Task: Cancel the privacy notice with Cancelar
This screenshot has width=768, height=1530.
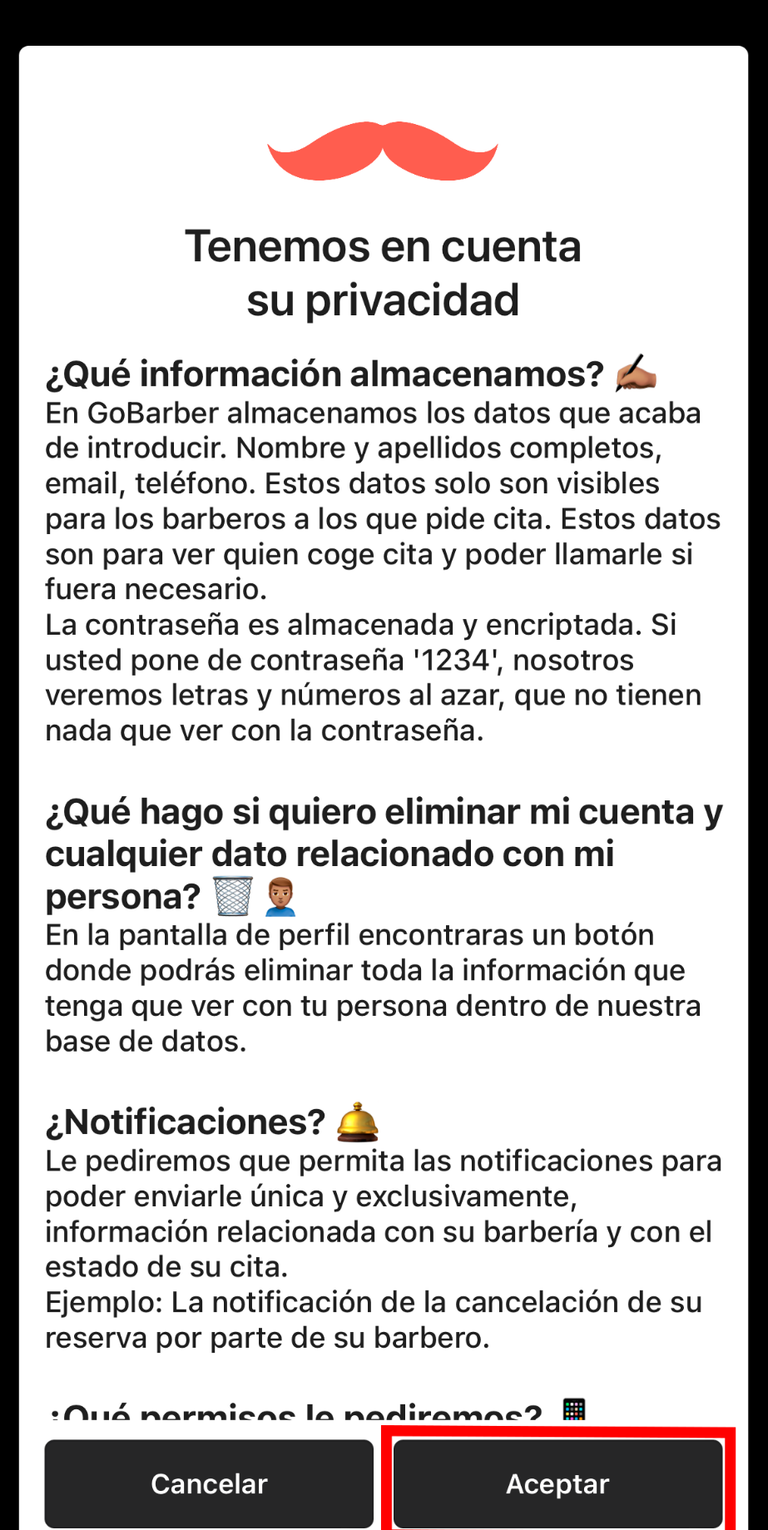Action: [x=209, y=1483]
